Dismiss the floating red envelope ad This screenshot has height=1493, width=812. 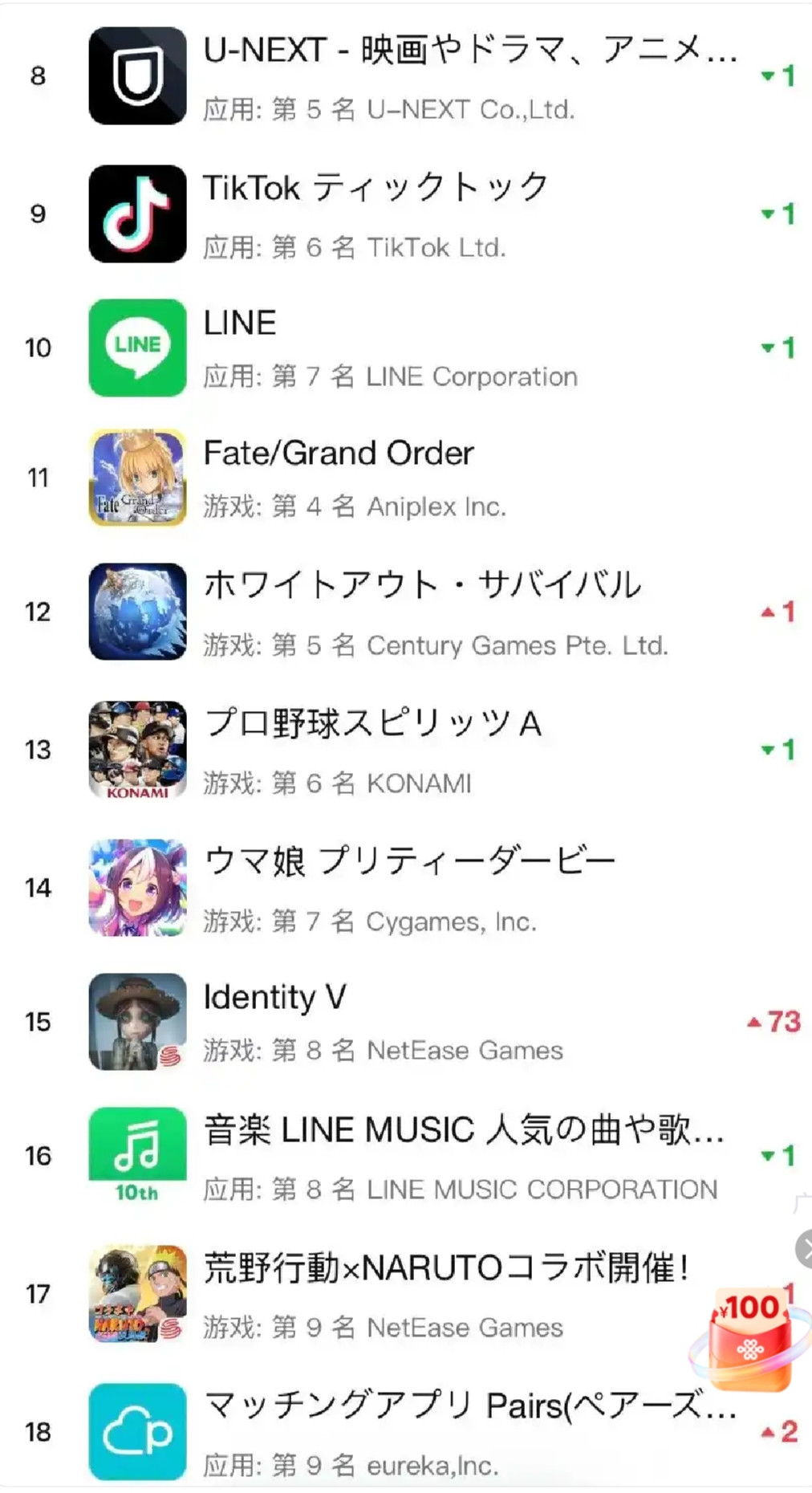click(x=804, y=1250)
